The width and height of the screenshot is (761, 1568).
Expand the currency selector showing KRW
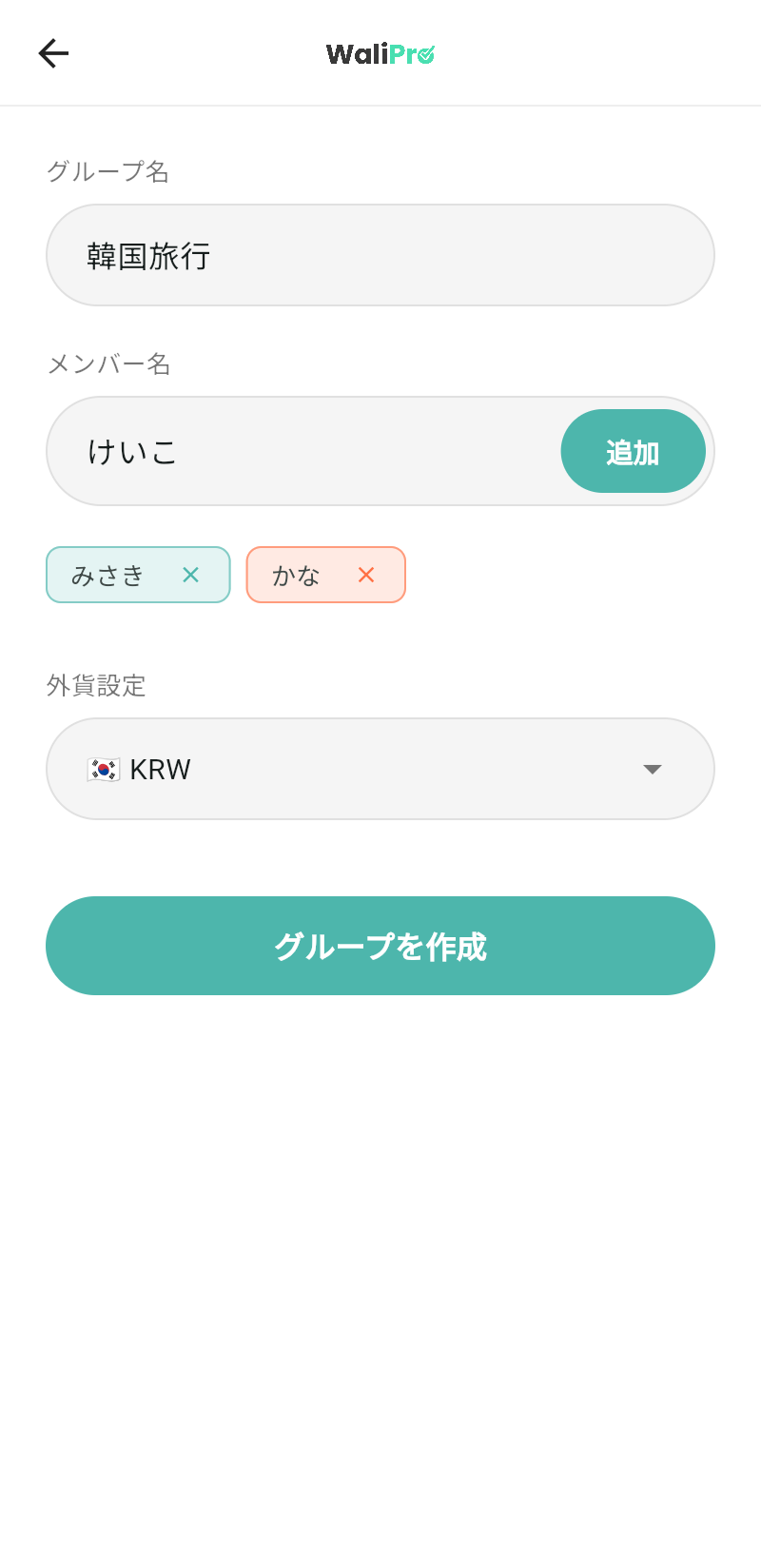click(380, 769)
